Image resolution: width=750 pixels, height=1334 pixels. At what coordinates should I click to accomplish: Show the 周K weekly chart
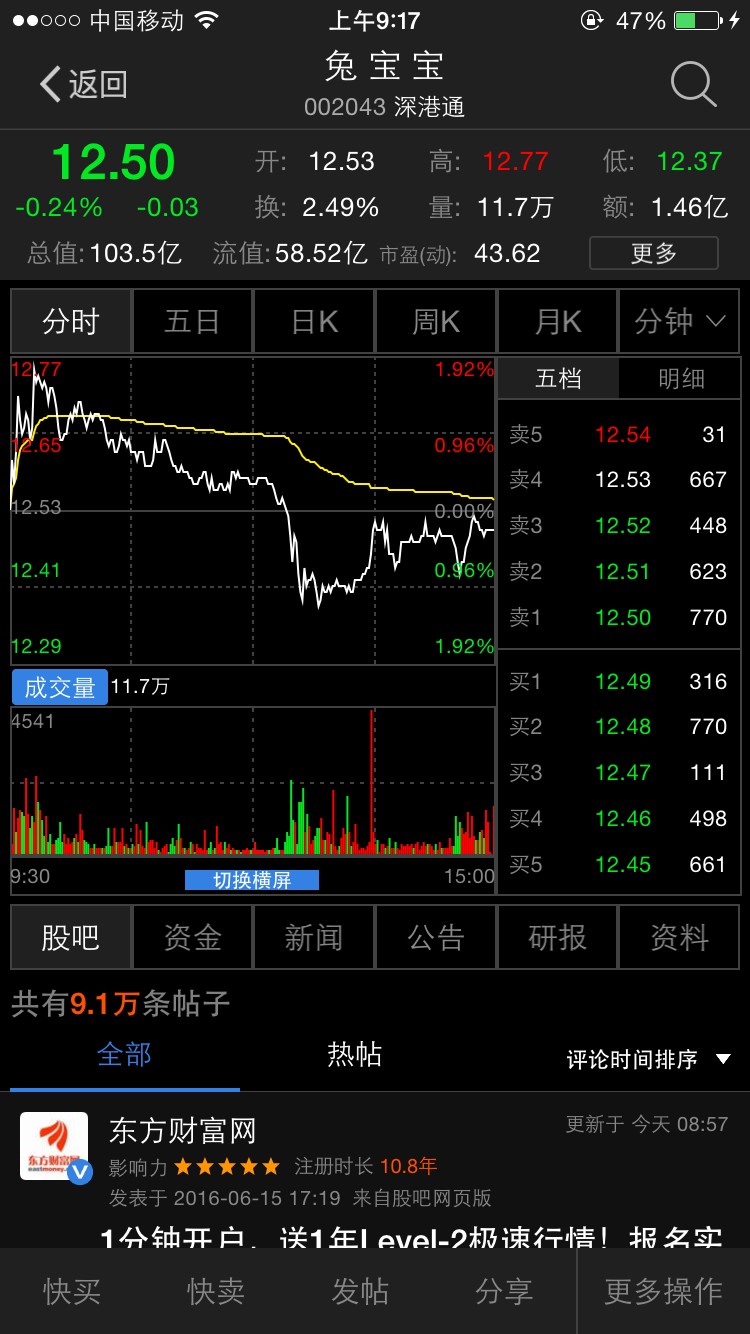[x=436, y=322]
